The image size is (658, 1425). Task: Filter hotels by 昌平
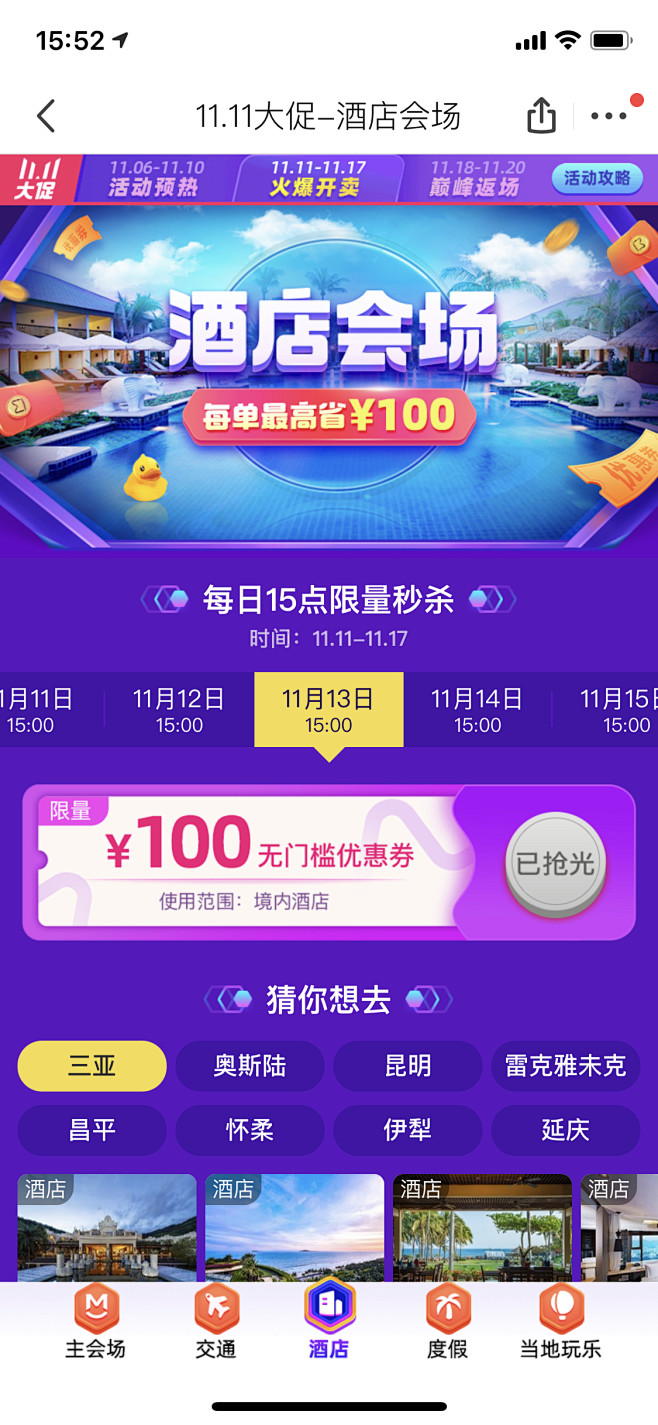coord(92,1130)
